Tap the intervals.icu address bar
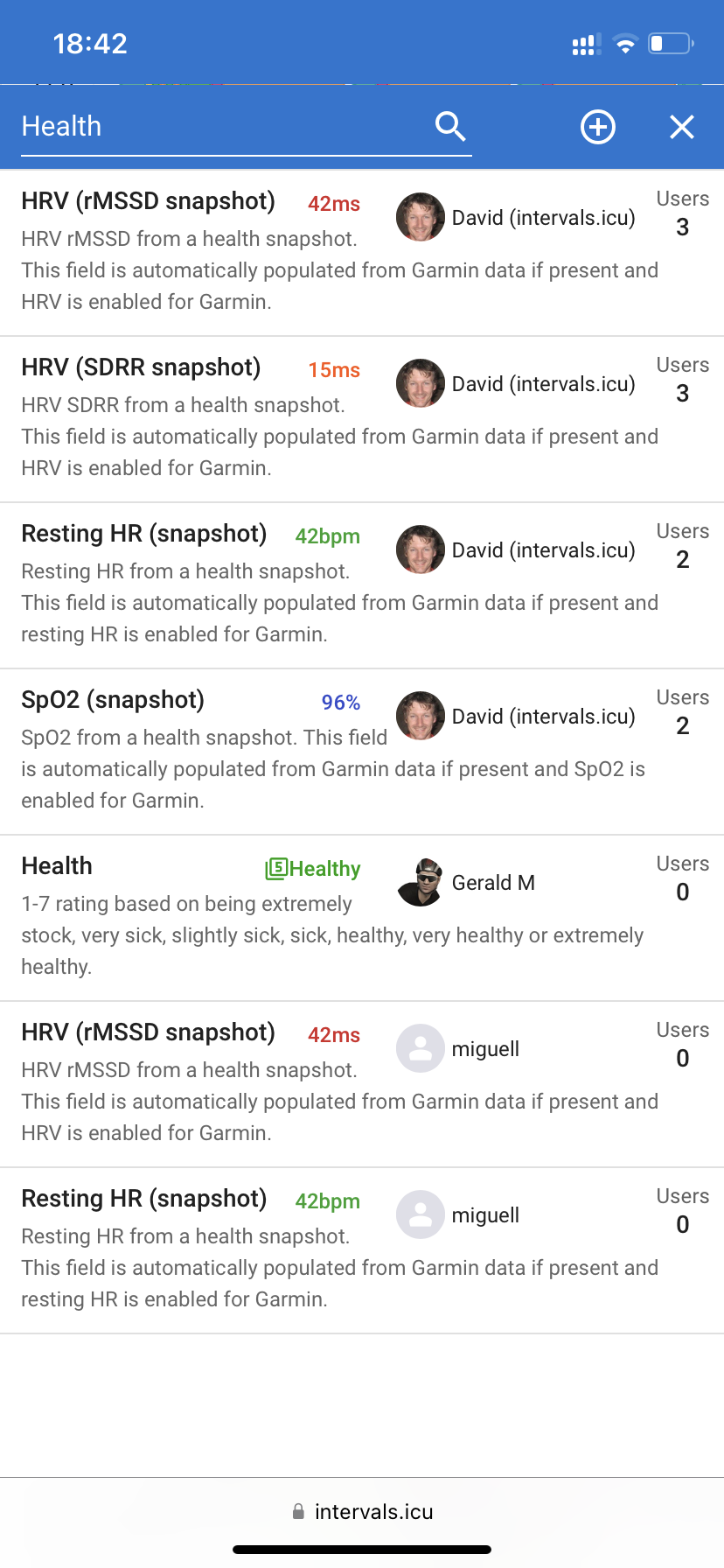Screen dimensions: 724x1568 (362, 1511)
